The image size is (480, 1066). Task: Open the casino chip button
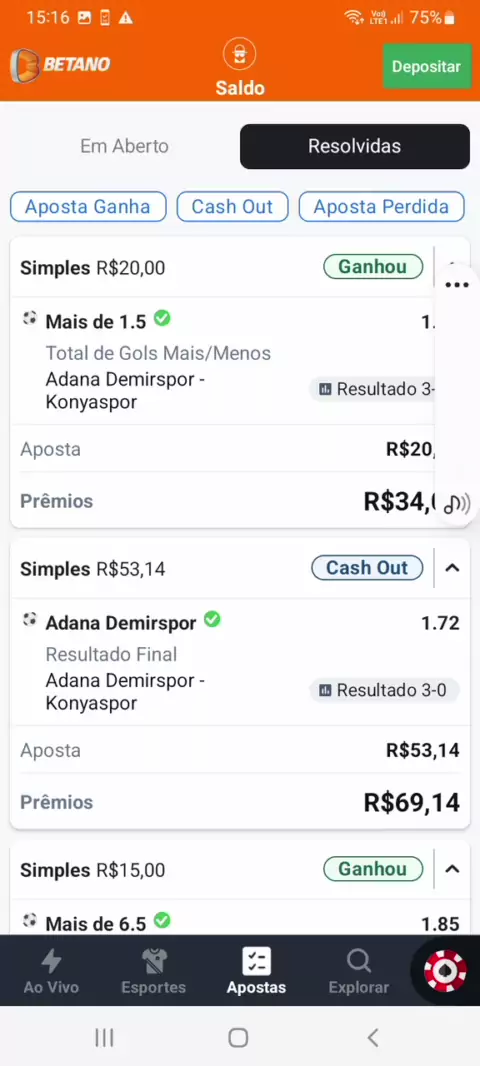445,970
